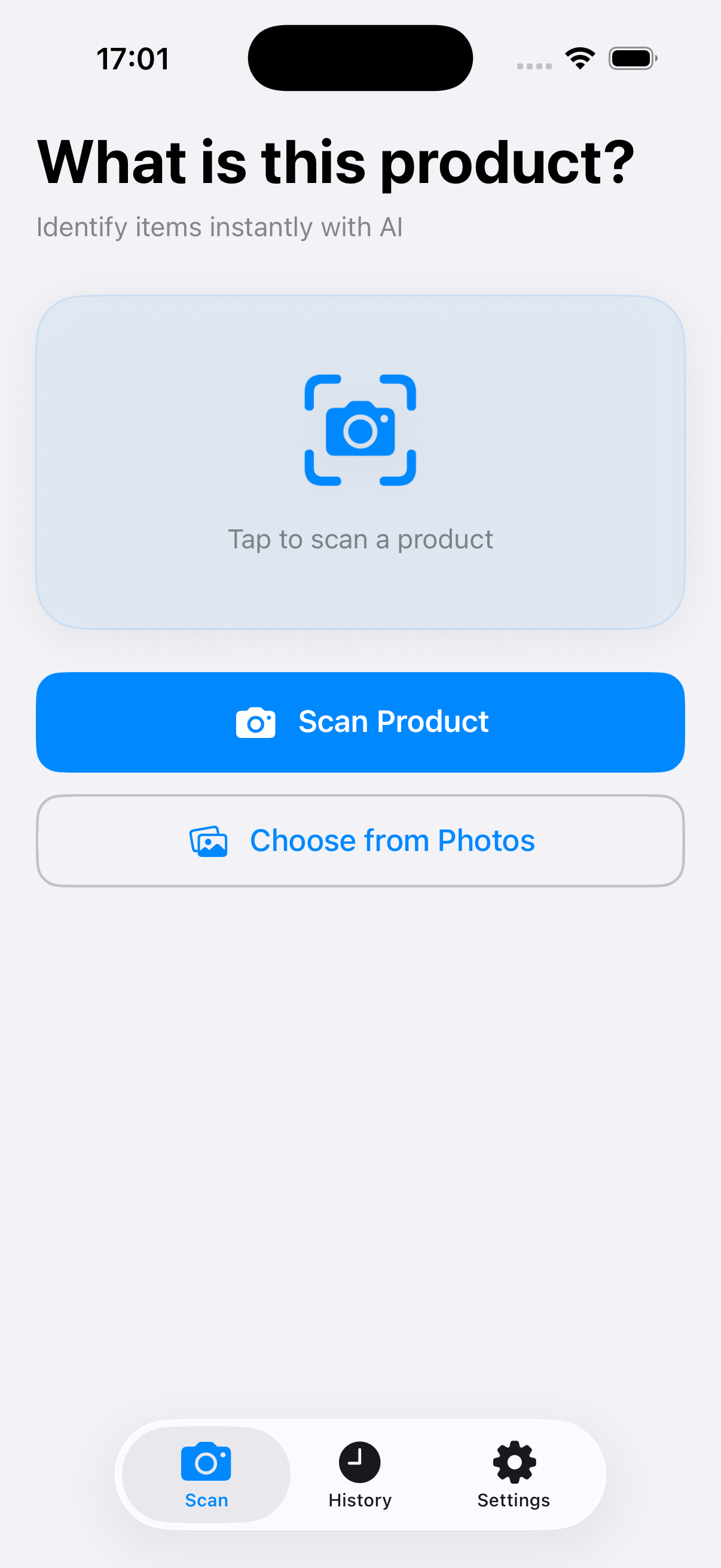Tap the cellular signal dots in status bar
721x1568 pixels.
(534, 64)
